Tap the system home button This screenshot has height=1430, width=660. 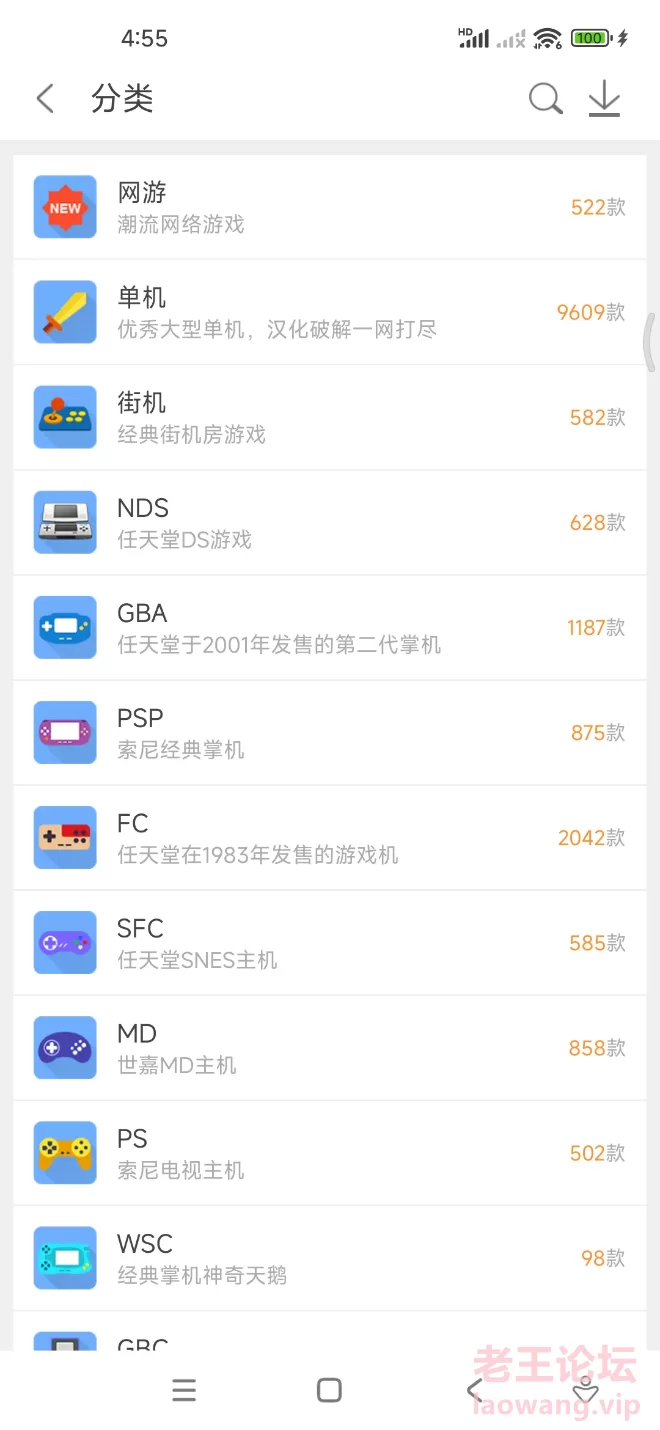pyautogui.click(x=329, y=1390)
